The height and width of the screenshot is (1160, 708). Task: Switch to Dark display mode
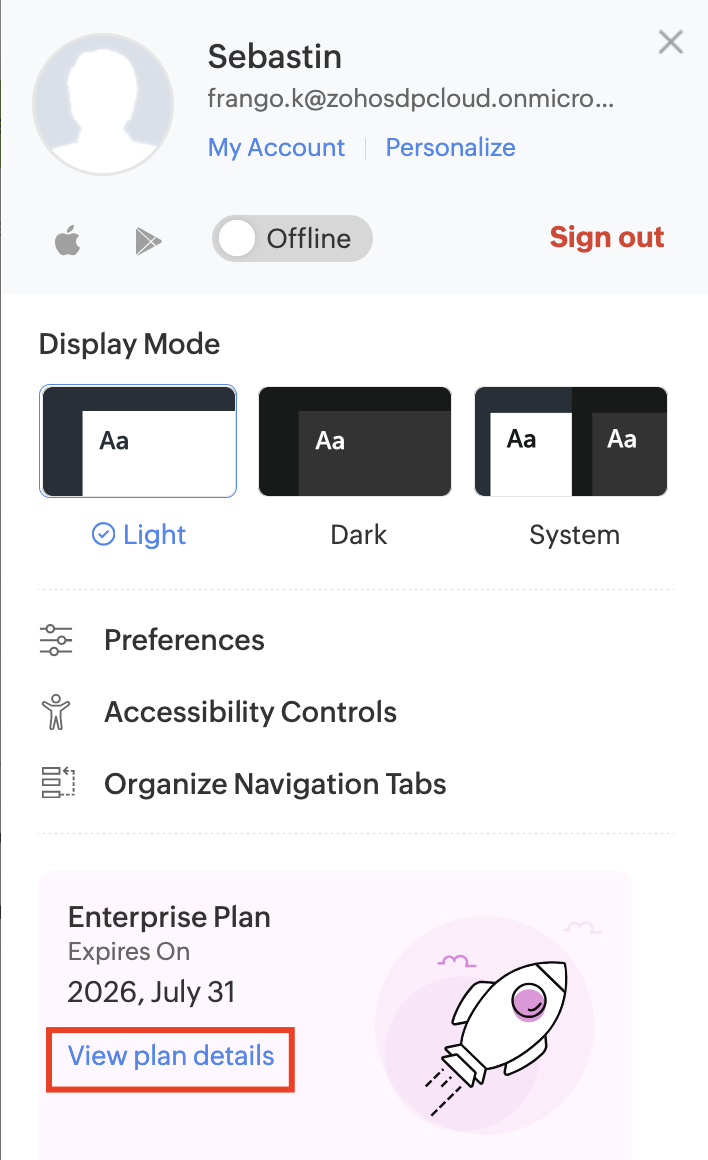click(x=355, y=441)
